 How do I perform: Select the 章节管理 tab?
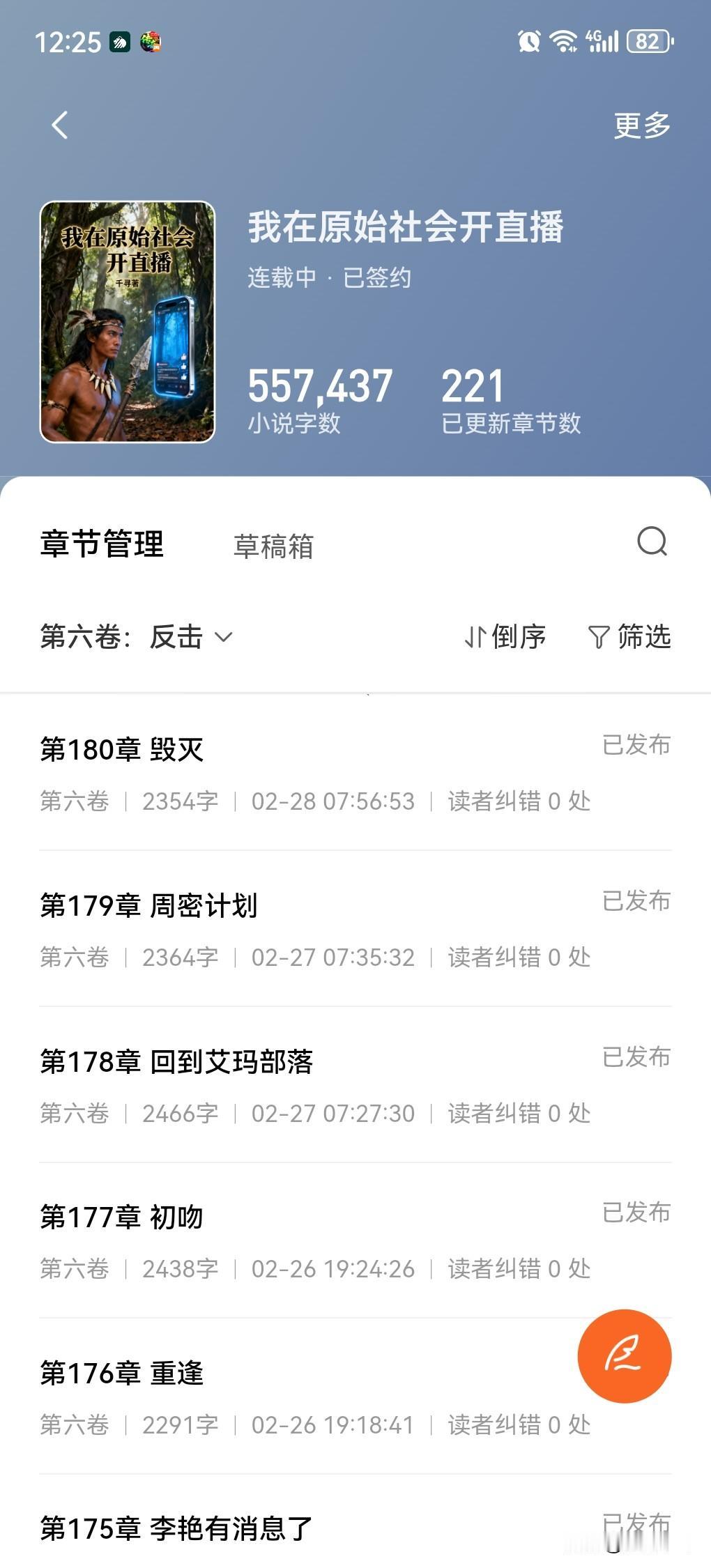coord(102,544)
